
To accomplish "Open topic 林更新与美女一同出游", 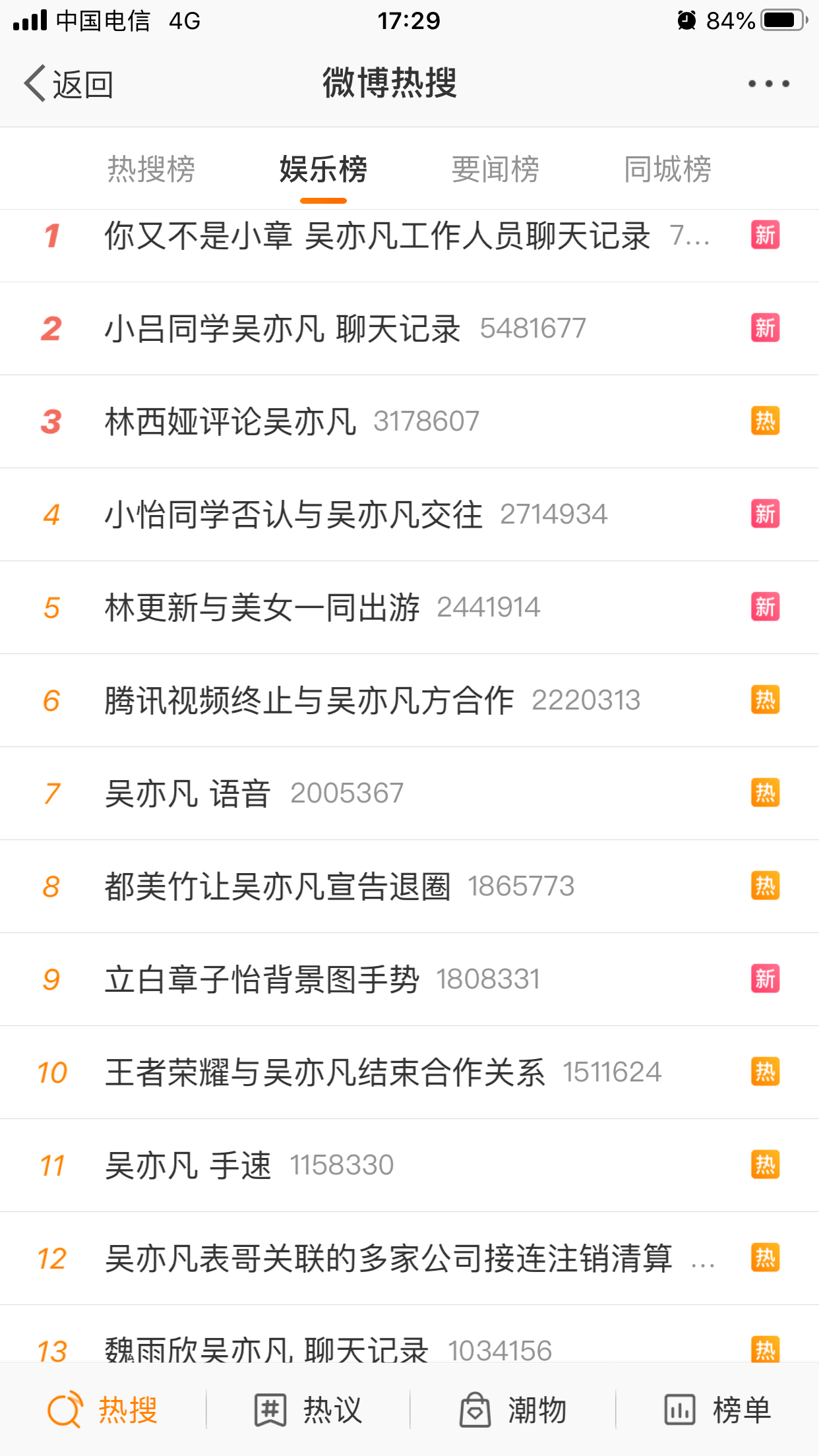I will click(409, 607).
